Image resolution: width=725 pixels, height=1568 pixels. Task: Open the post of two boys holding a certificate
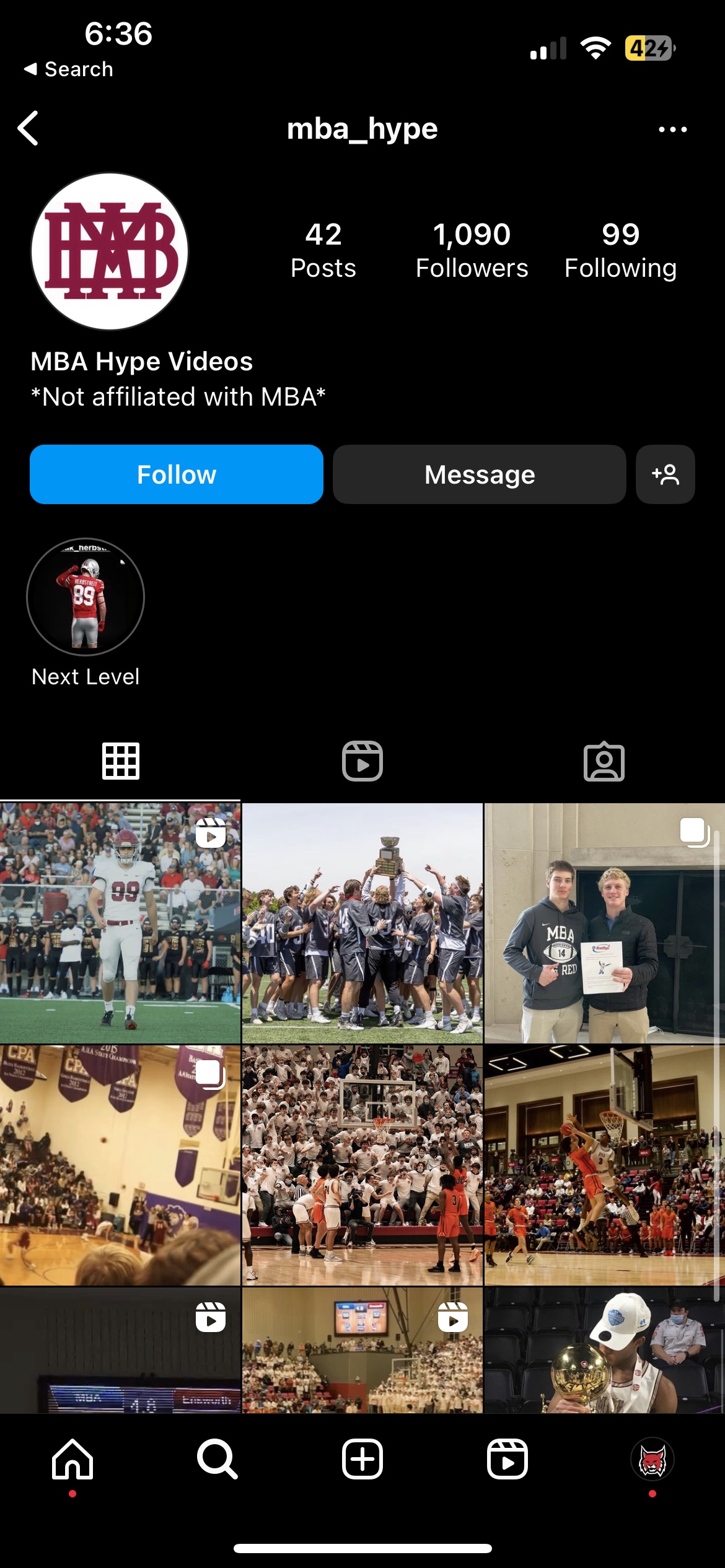point(604,923)
